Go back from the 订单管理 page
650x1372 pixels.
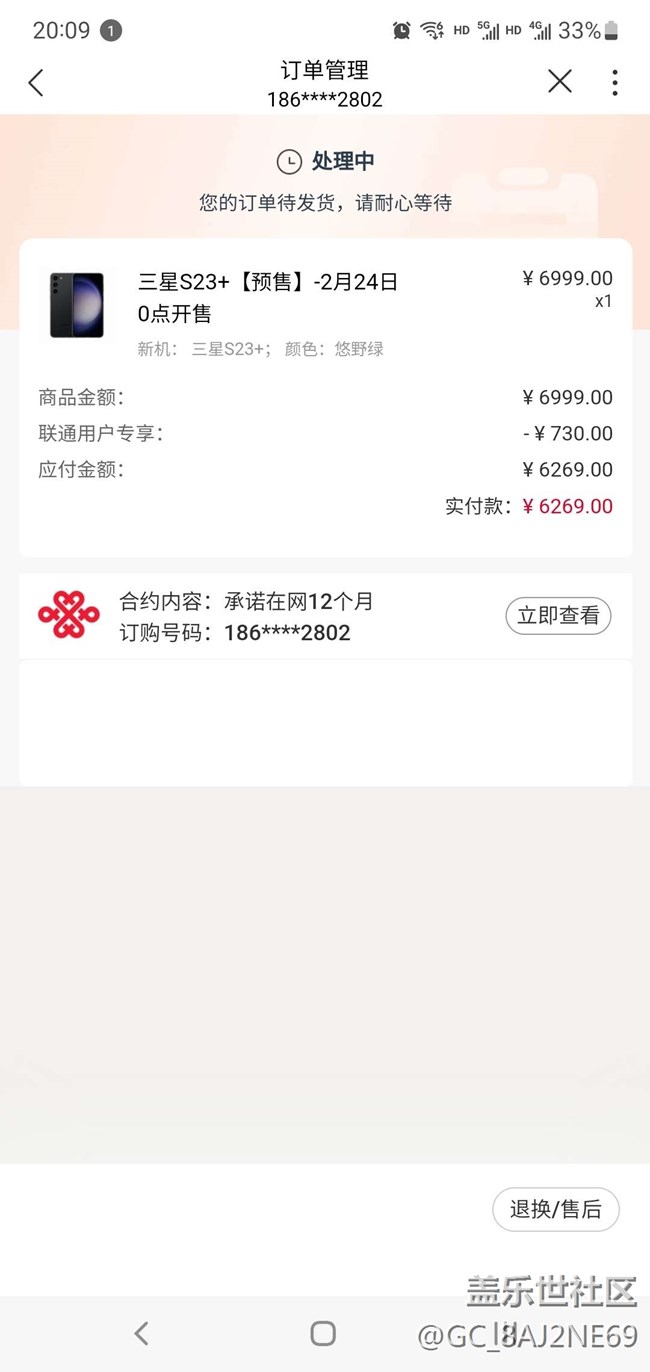click(x=36, y=83)
